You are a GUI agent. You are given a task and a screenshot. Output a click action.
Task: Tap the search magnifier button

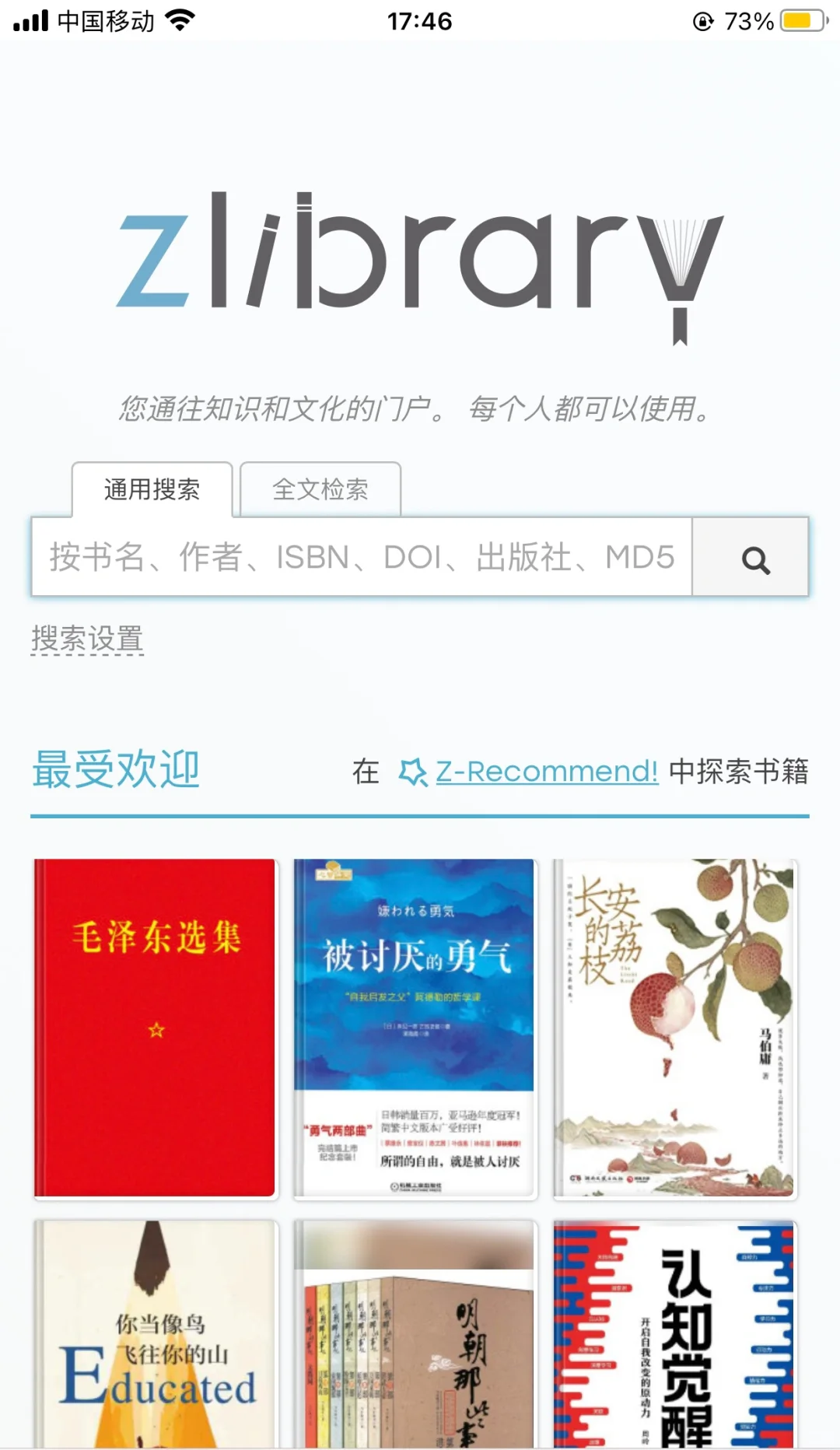click(751, 558)
